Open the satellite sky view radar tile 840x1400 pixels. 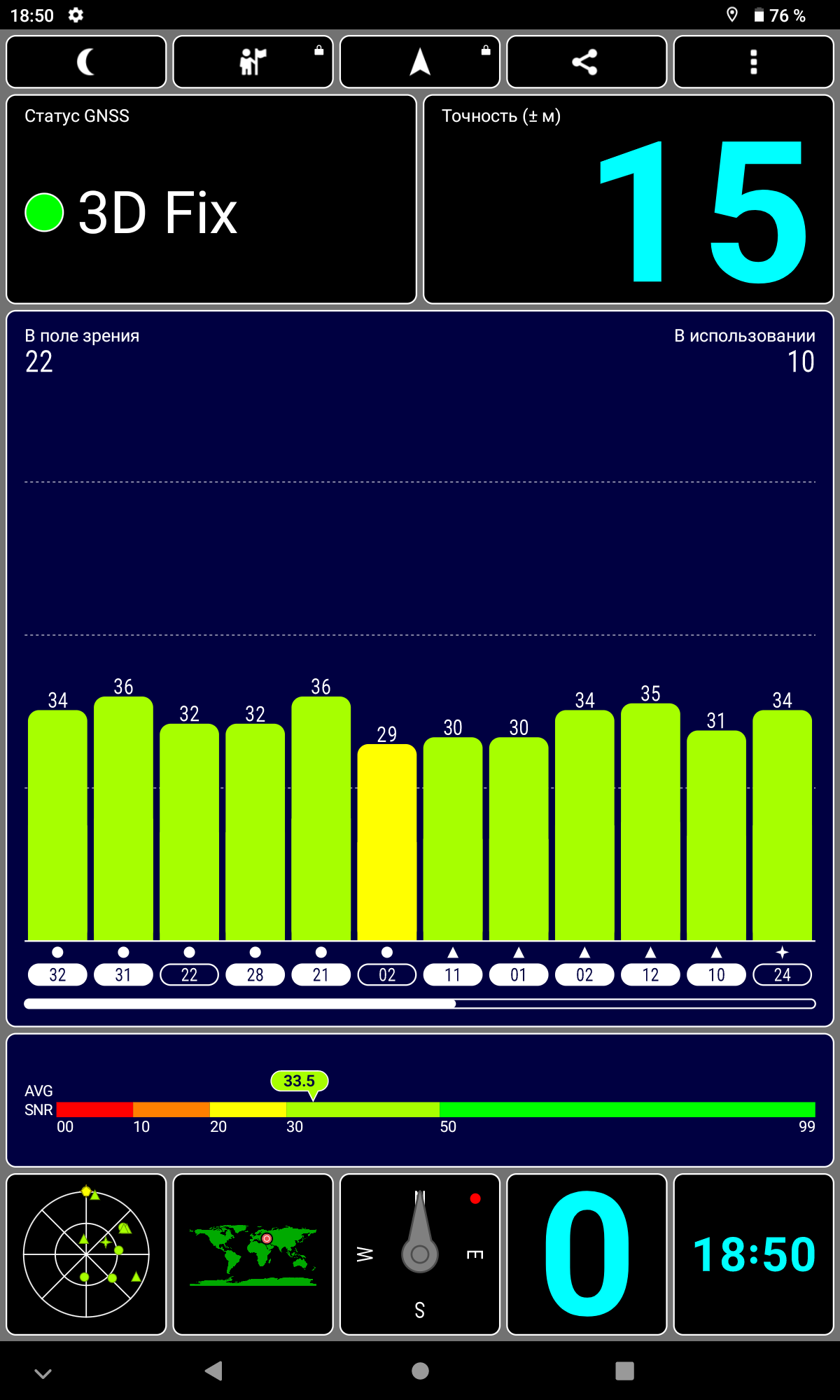point(86,1254)
